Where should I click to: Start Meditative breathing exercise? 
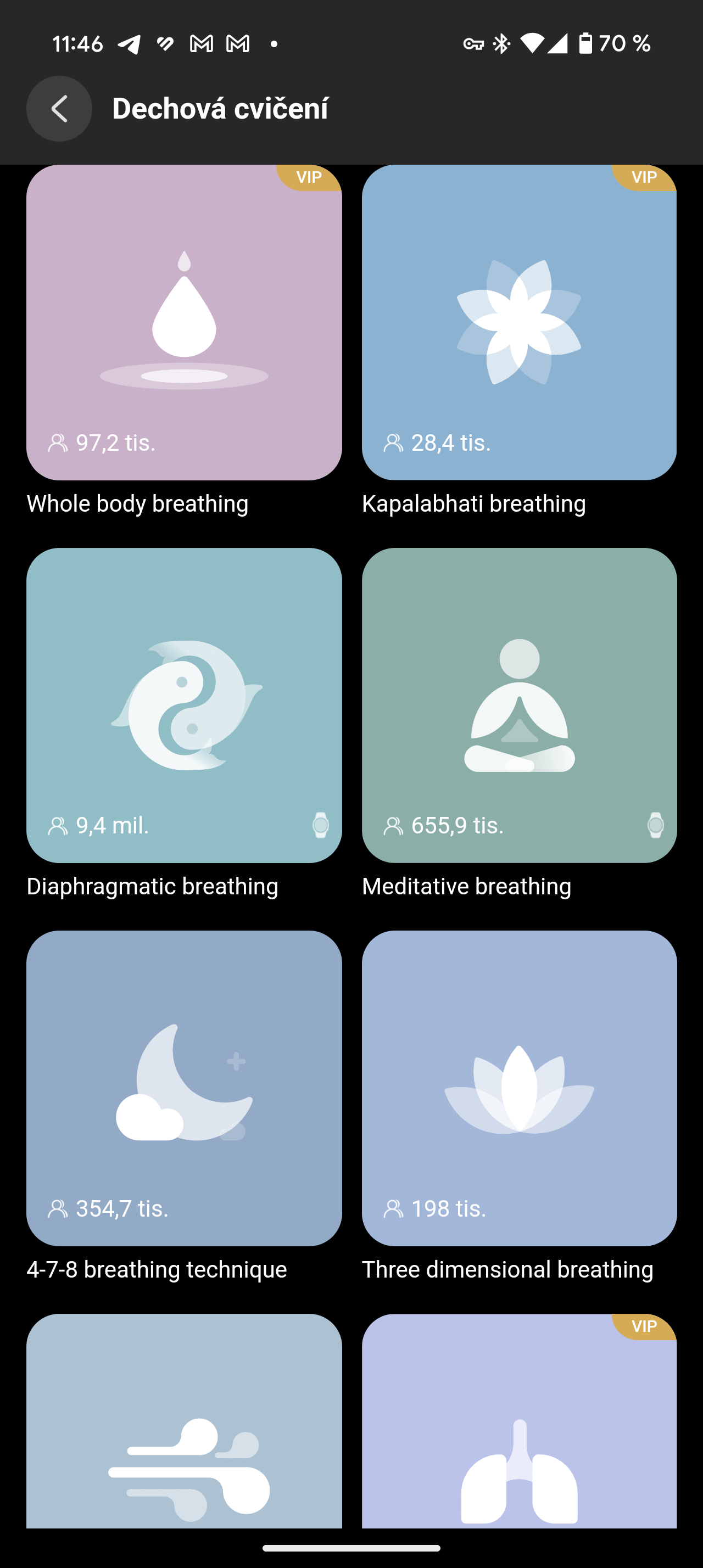click(518, 705)
